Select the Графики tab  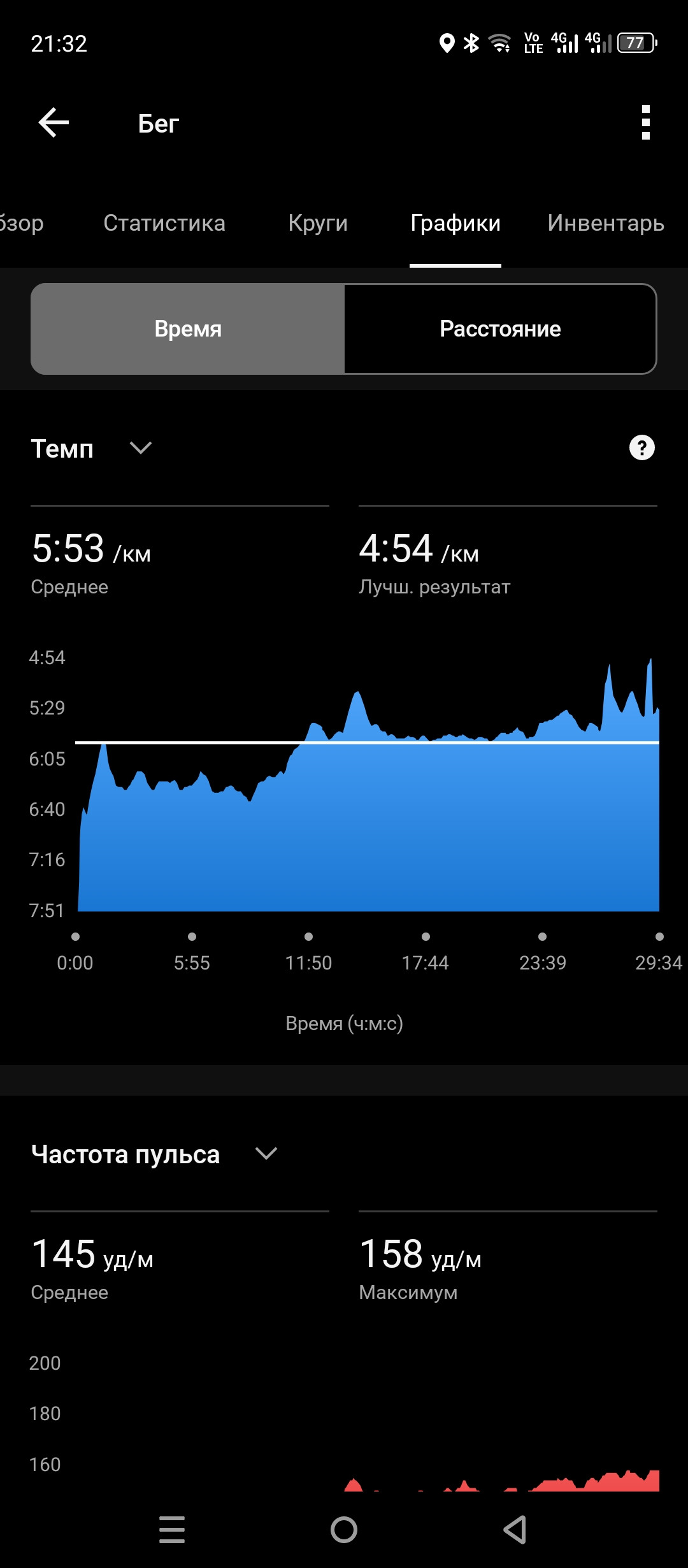455,223
